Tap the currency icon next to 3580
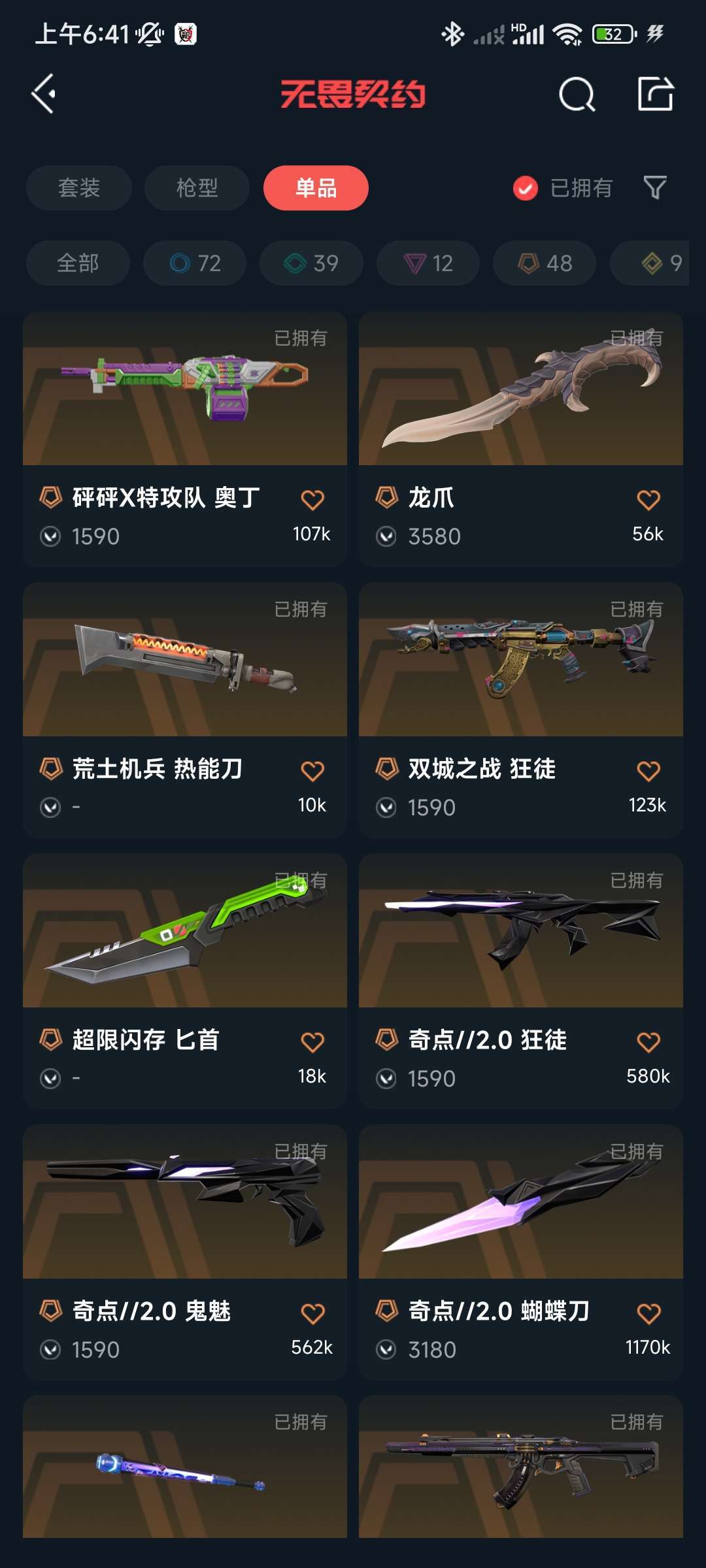Viewport: 706px width, 1568px height. point(386,536)
